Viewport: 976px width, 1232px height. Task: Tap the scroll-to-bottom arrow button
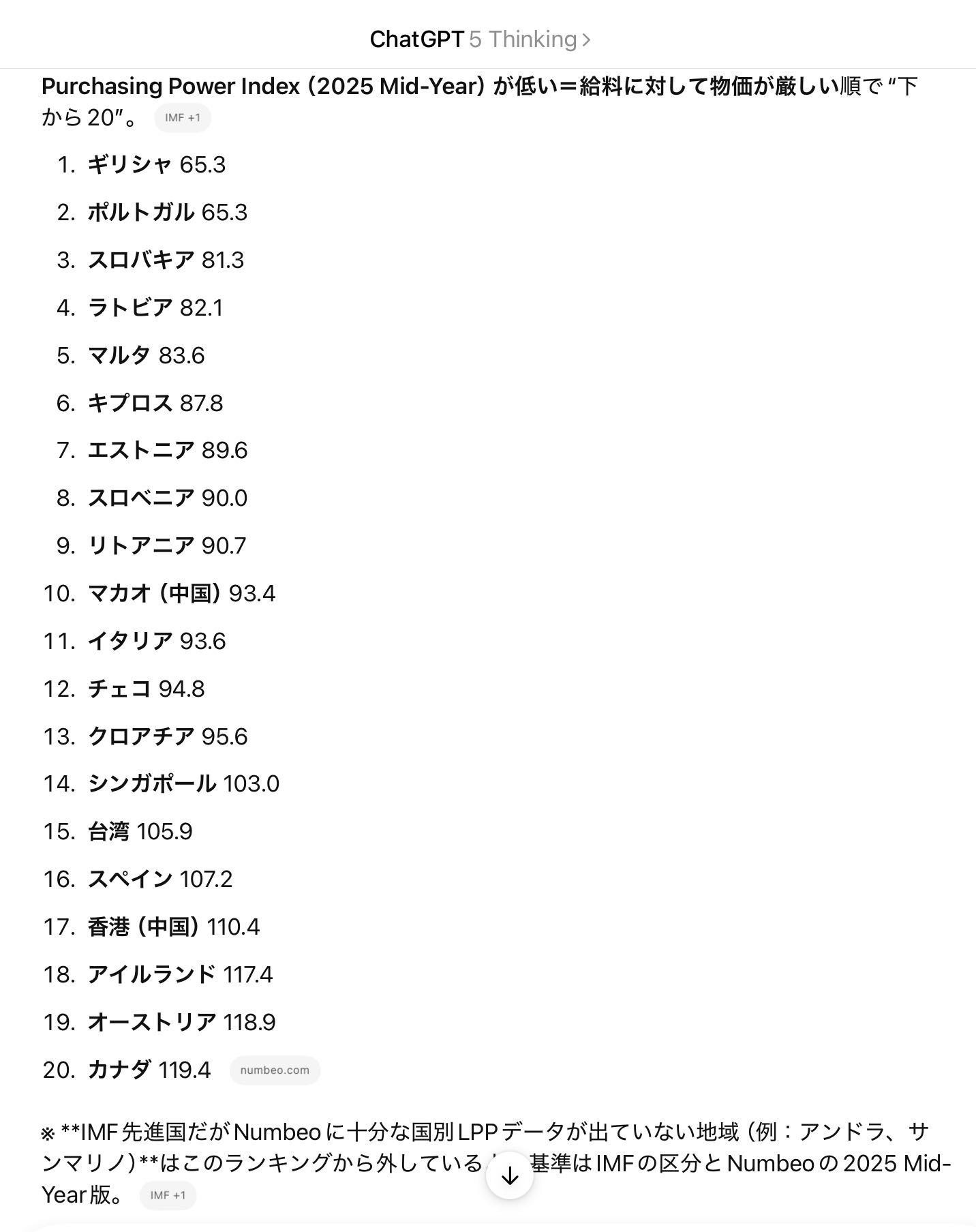(x=510, y=1175)
